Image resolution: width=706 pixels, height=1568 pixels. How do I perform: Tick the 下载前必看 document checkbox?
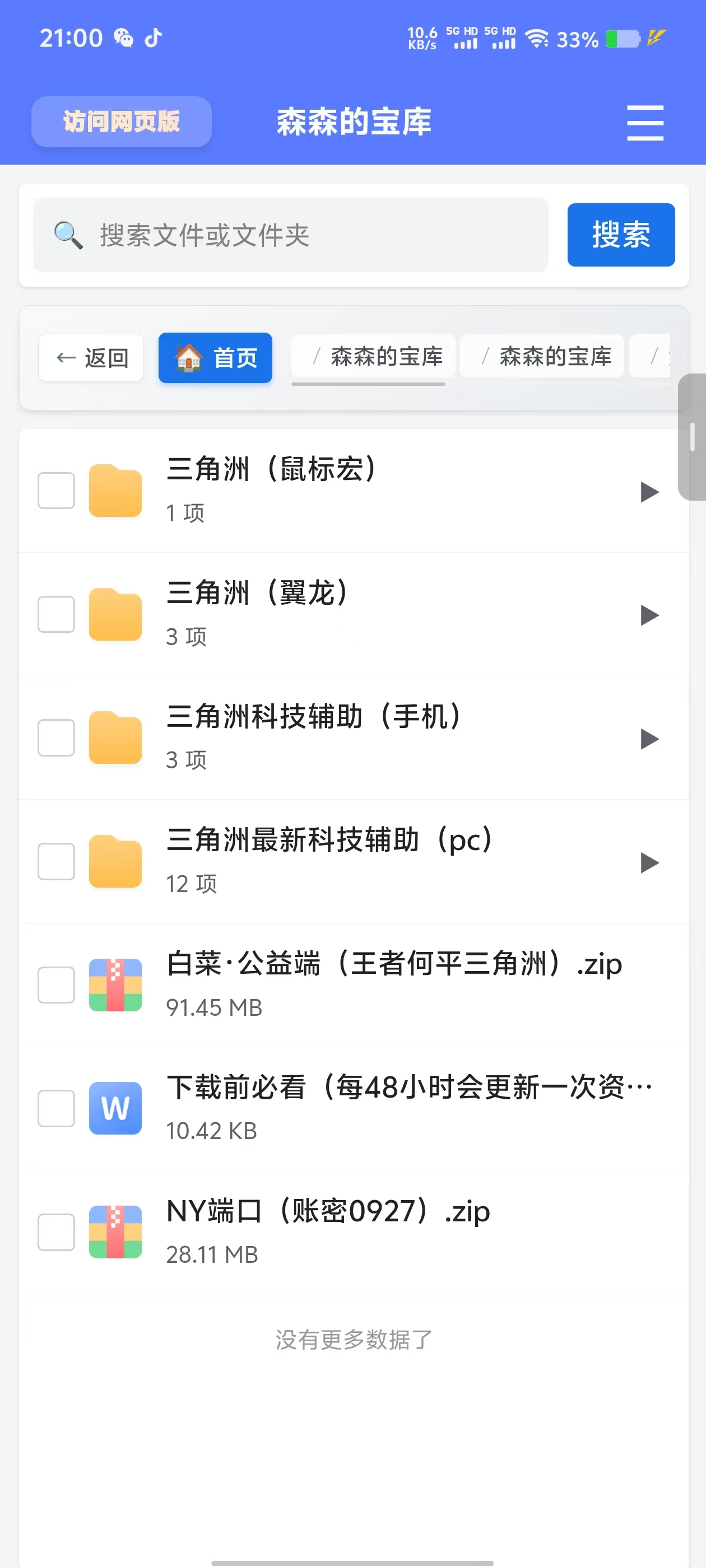pos(56,1108)
